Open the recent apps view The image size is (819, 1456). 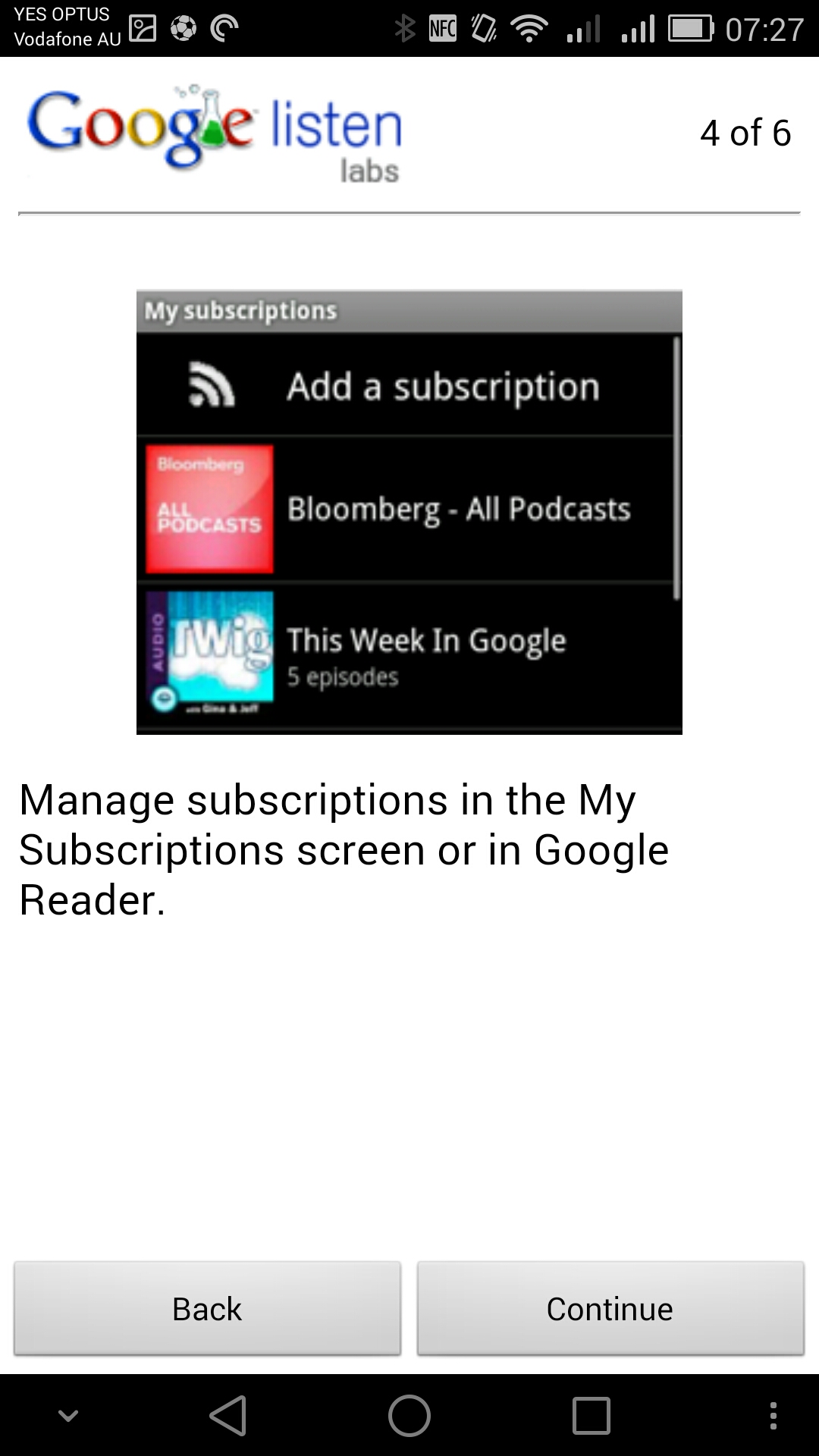[591, 1415]
